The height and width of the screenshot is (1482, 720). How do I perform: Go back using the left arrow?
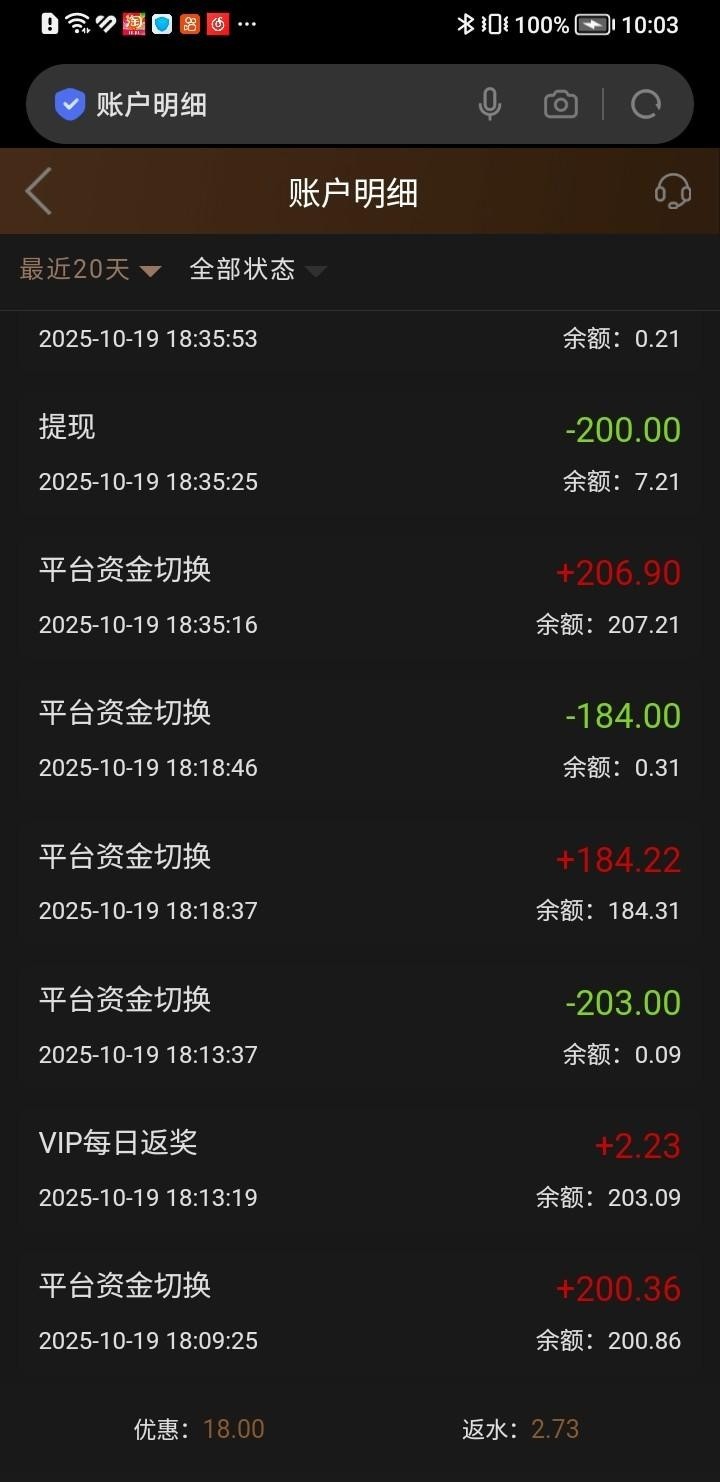pyautogui.click(x=38, y=190)
